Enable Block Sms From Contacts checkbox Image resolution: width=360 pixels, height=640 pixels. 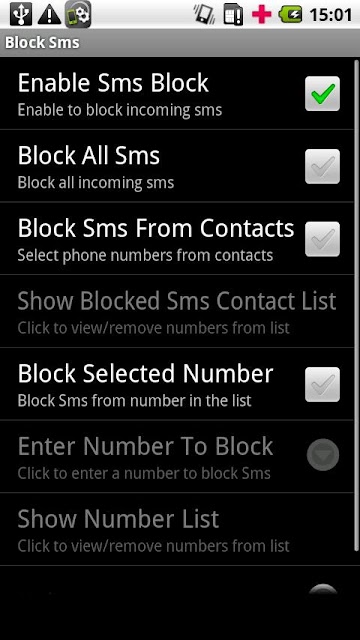coord(322,239)
